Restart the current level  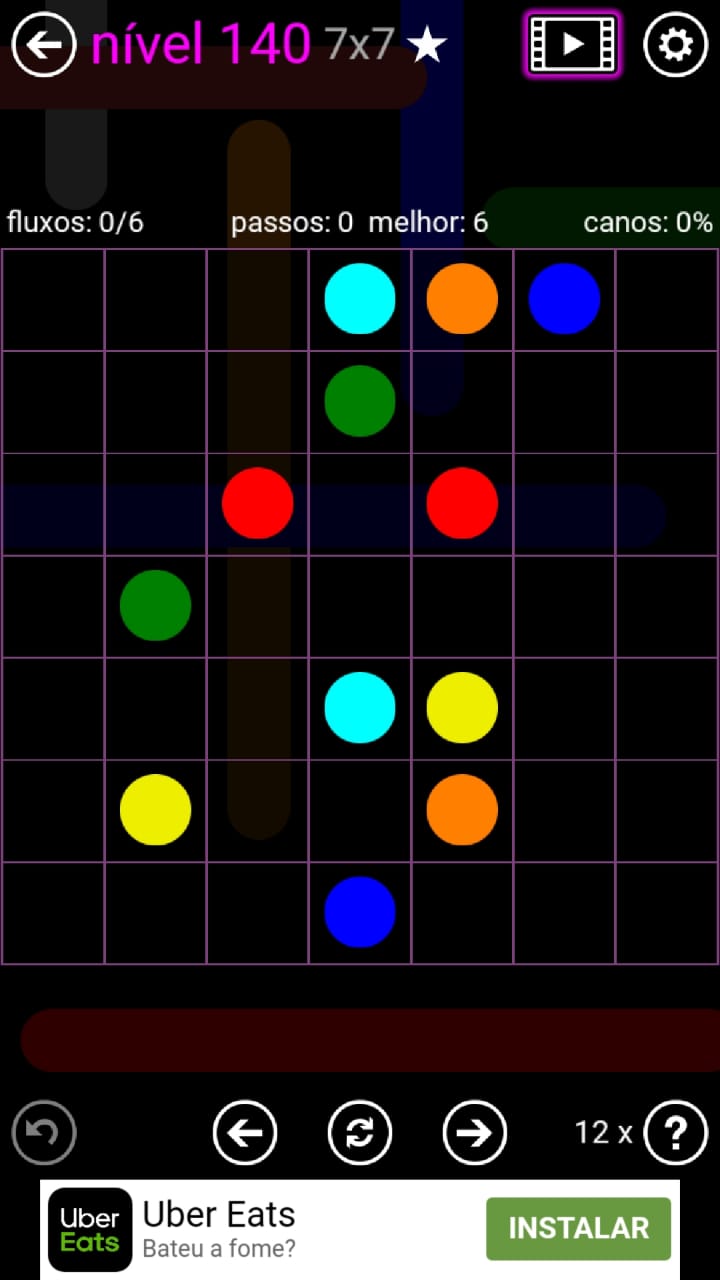click(x=360, y=1132)
